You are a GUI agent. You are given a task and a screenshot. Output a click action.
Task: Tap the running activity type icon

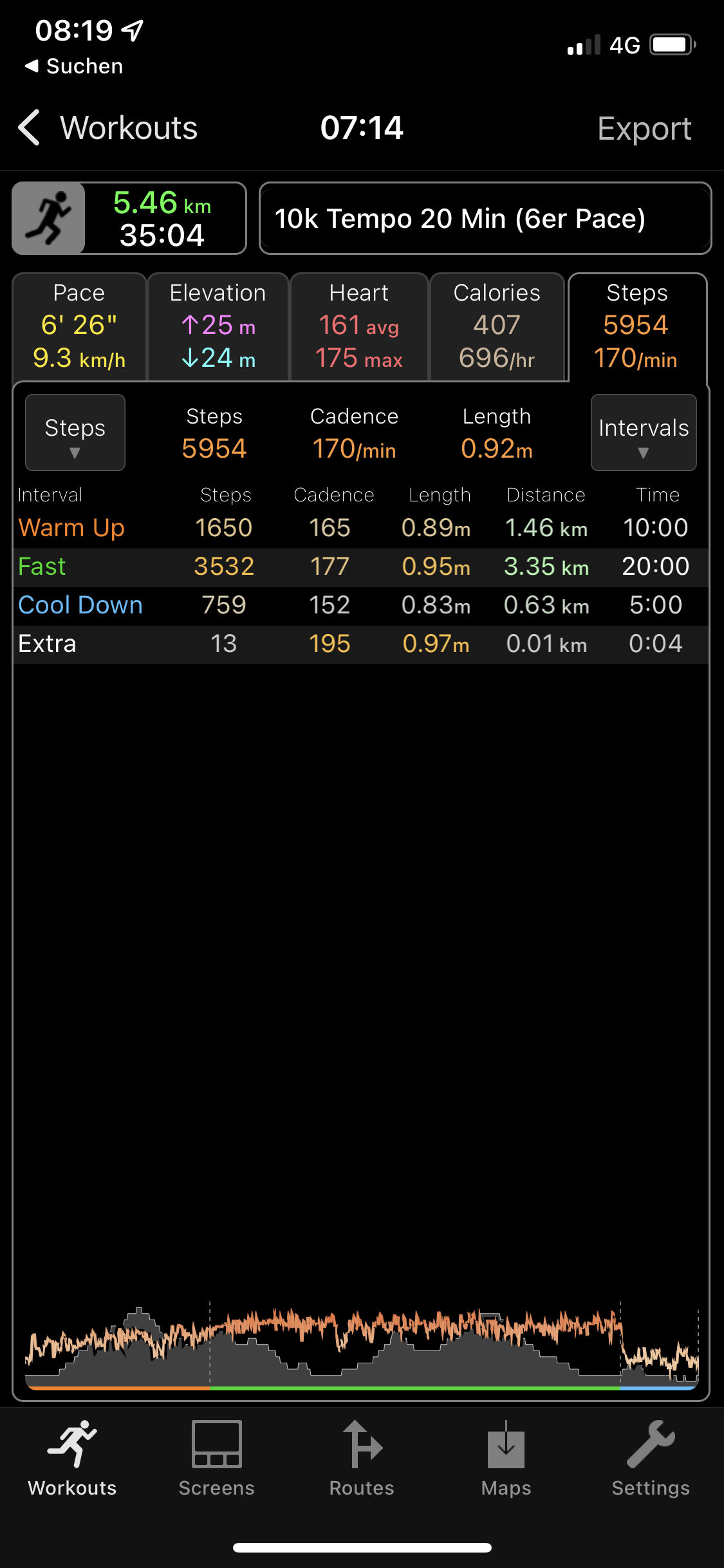pyautogui.click(x=49, y=219)
